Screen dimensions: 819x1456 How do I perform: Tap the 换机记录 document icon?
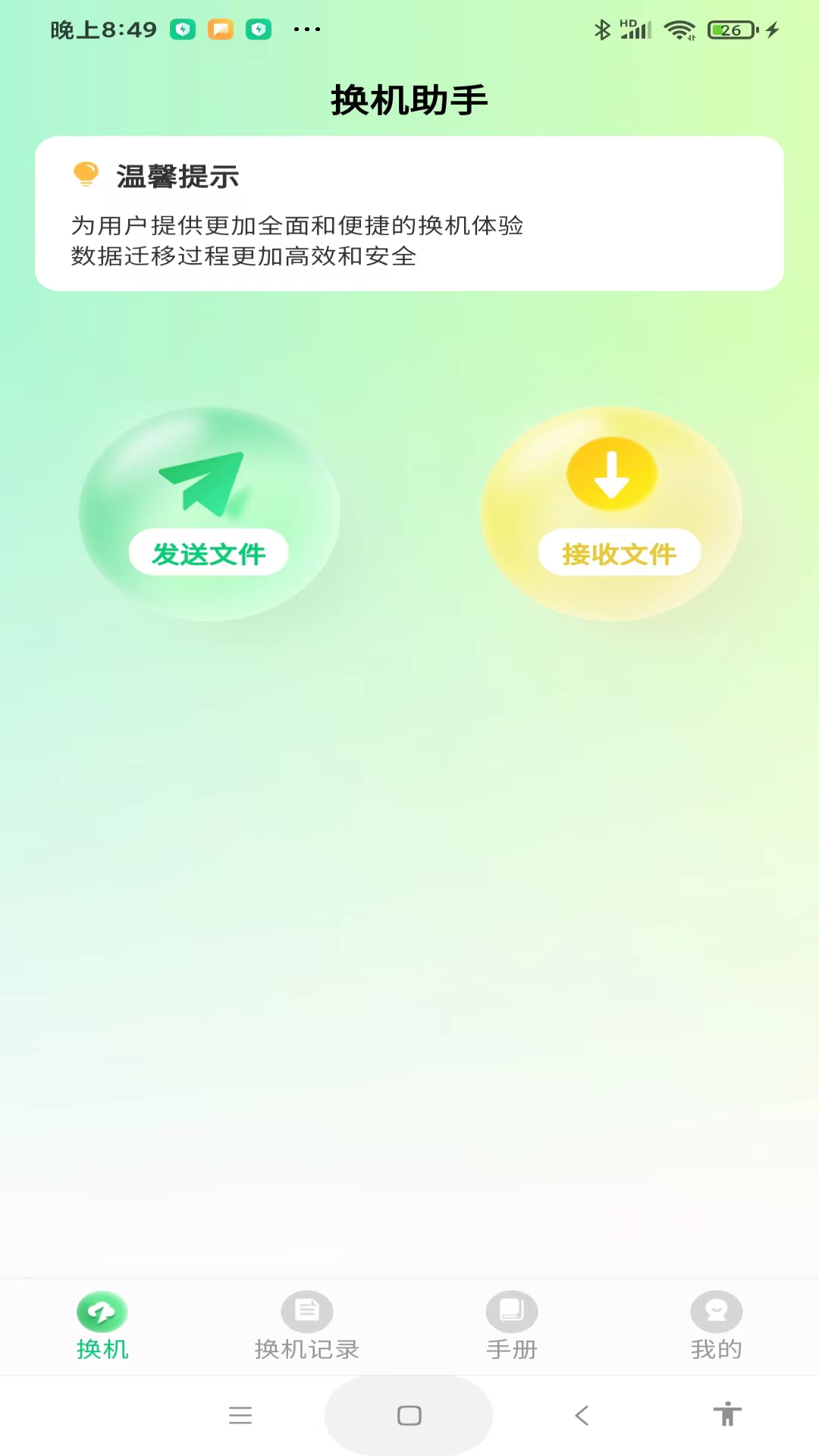coord(307,1310)
